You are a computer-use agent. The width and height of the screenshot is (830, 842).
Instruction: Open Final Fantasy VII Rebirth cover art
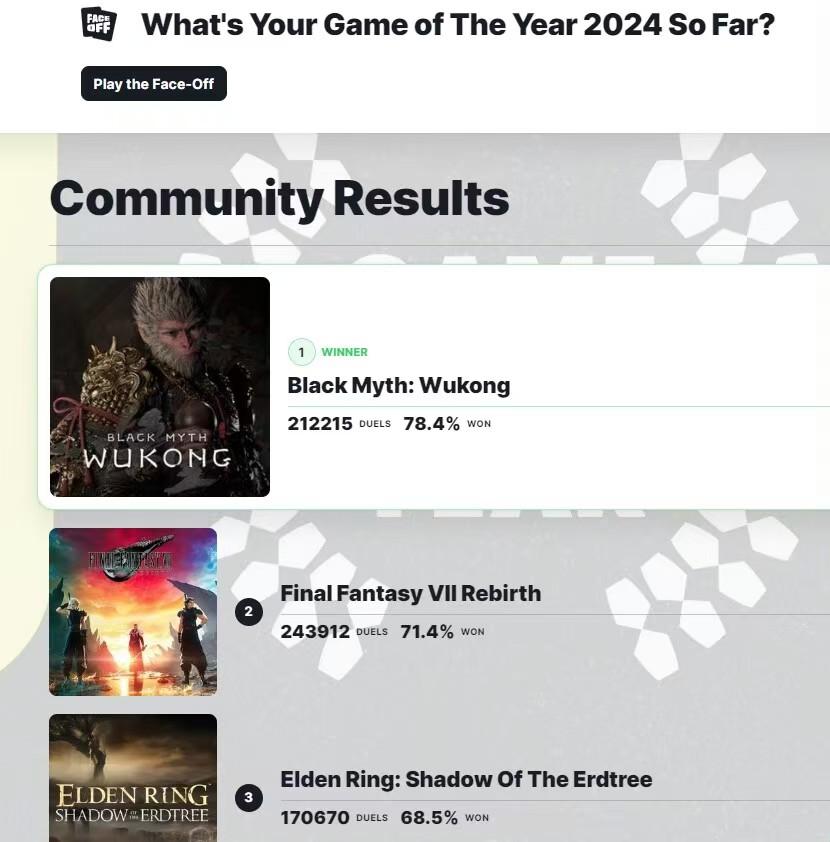tap(133, 611)
